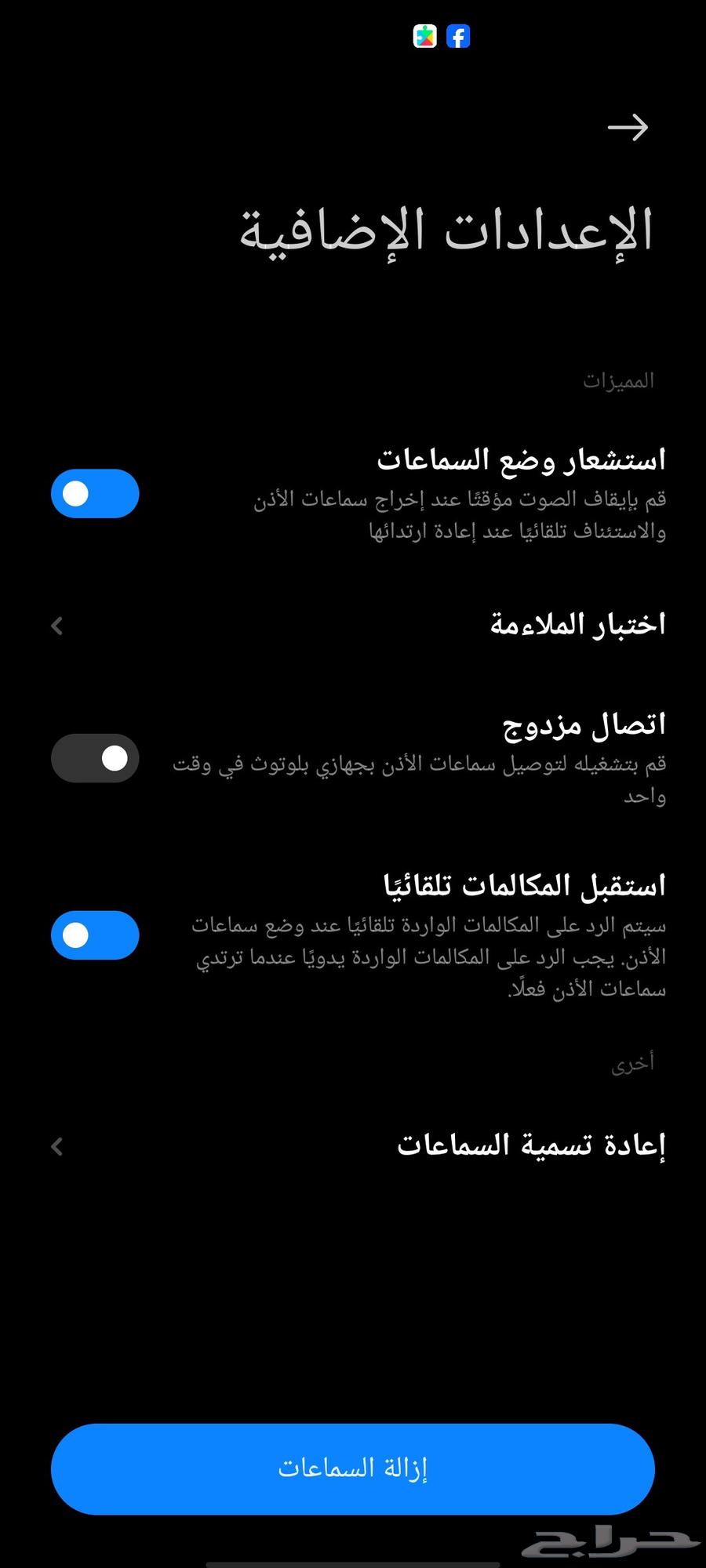Disable auto-answer calls (استقبل المكالمات تلقائيًا)

[x=95, y=935]
